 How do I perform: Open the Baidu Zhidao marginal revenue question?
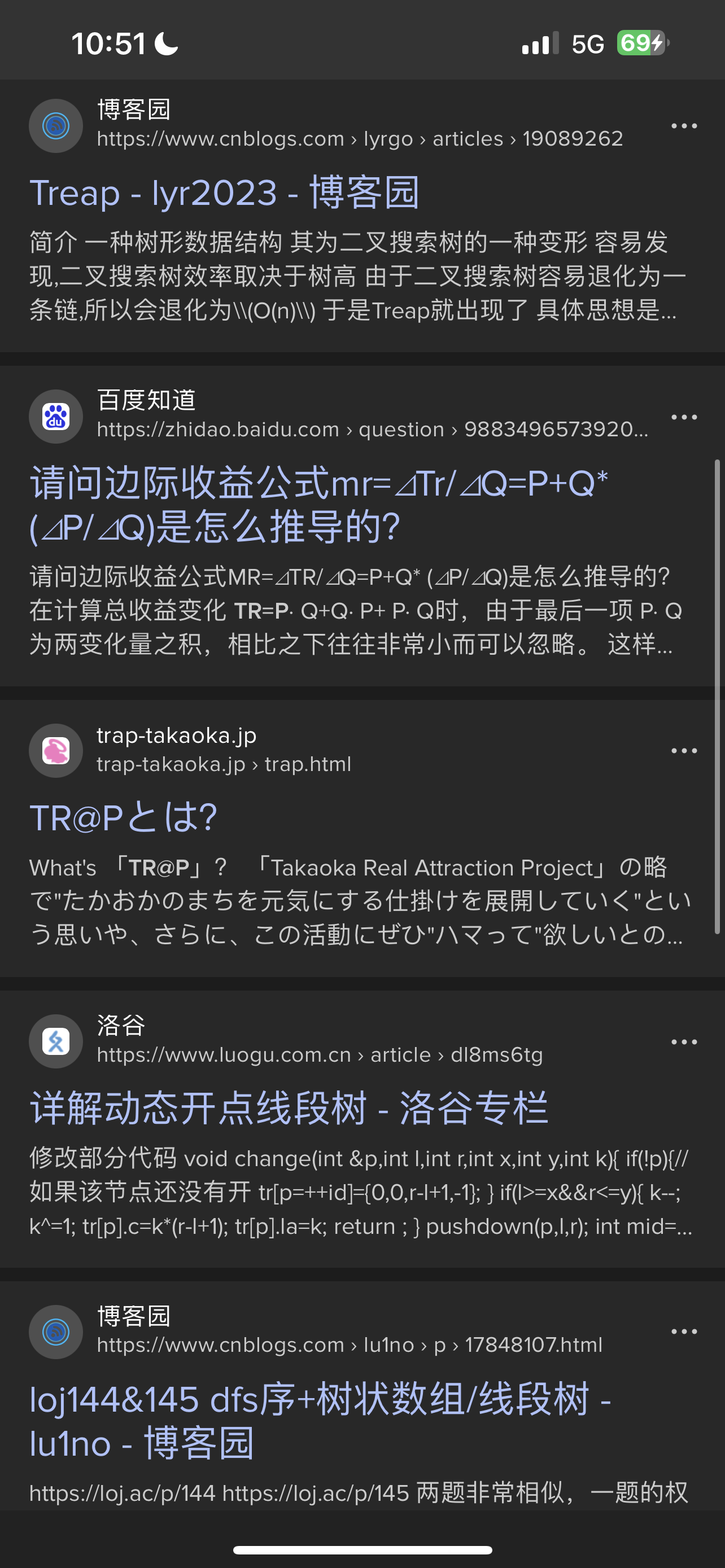coord(318,505)
